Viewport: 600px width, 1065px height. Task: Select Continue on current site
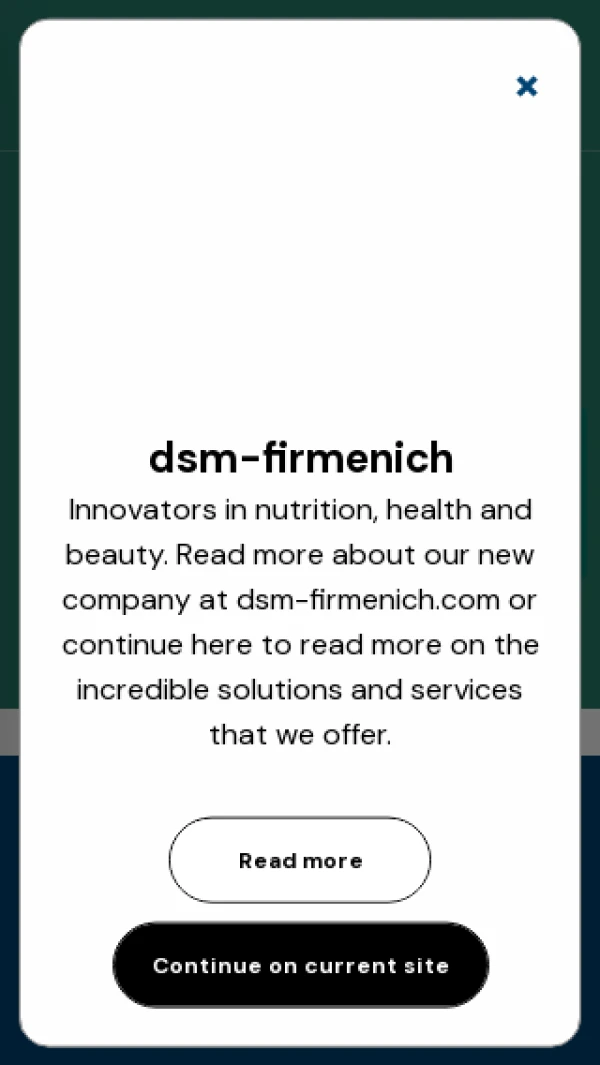click(300, 965)
